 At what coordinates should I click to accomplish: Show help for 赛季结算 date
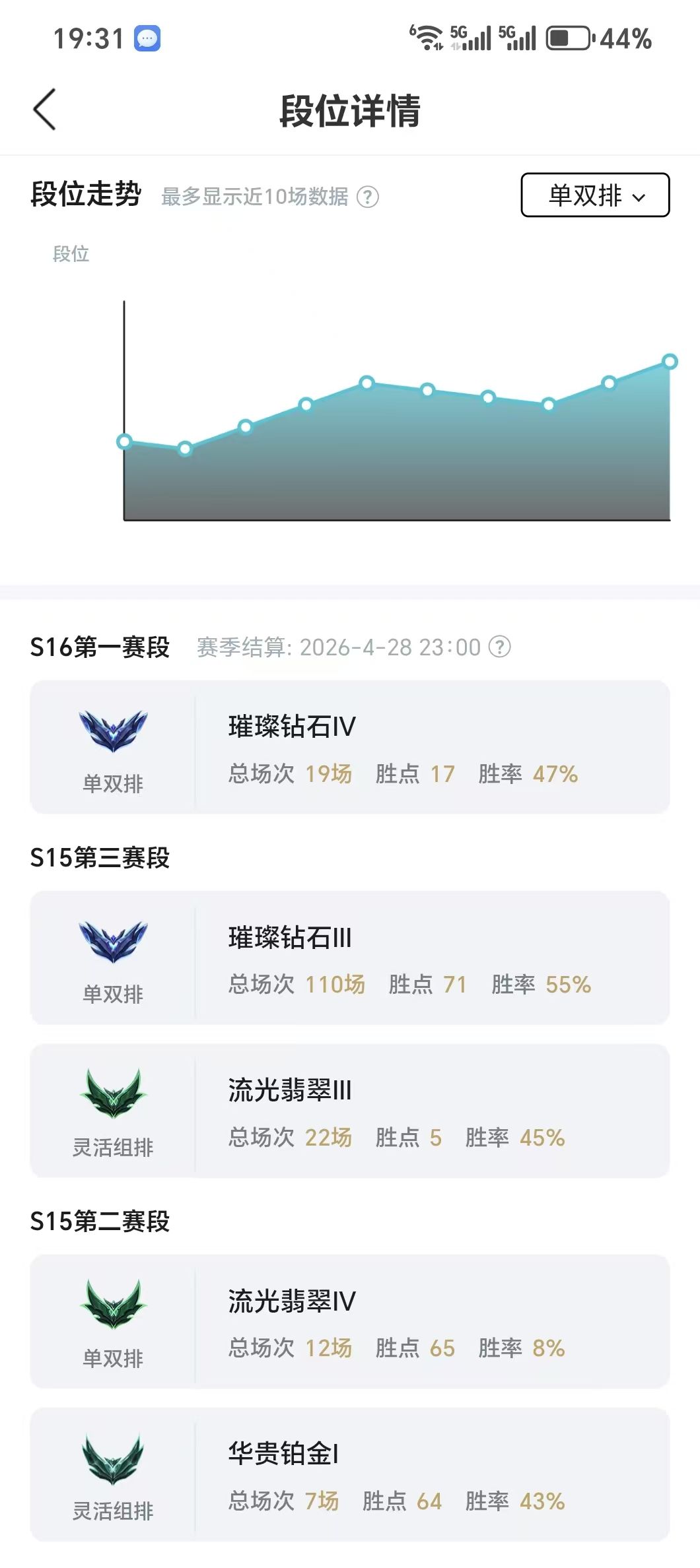[x=500, y=647]
